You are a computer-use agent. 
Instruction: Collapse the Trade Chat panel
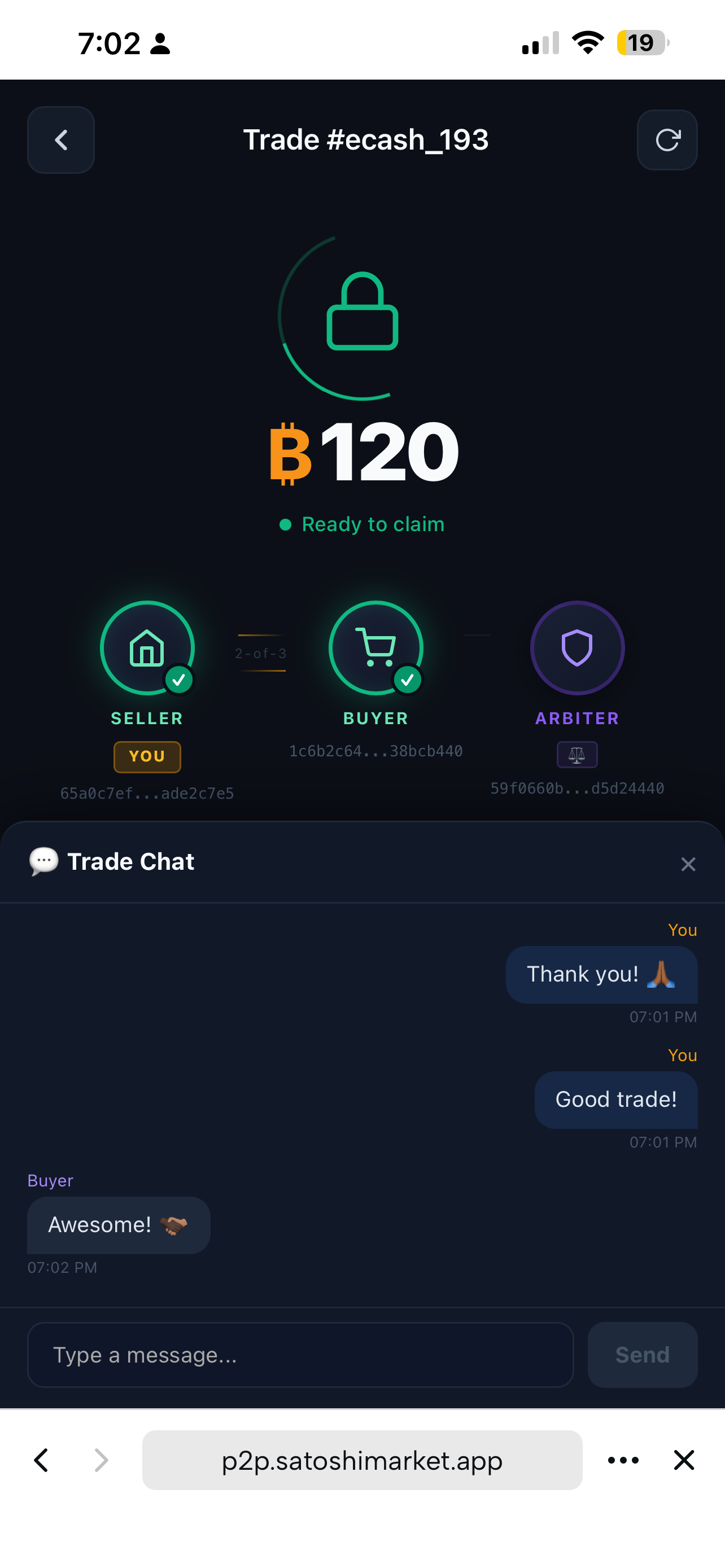click(688, 864)
